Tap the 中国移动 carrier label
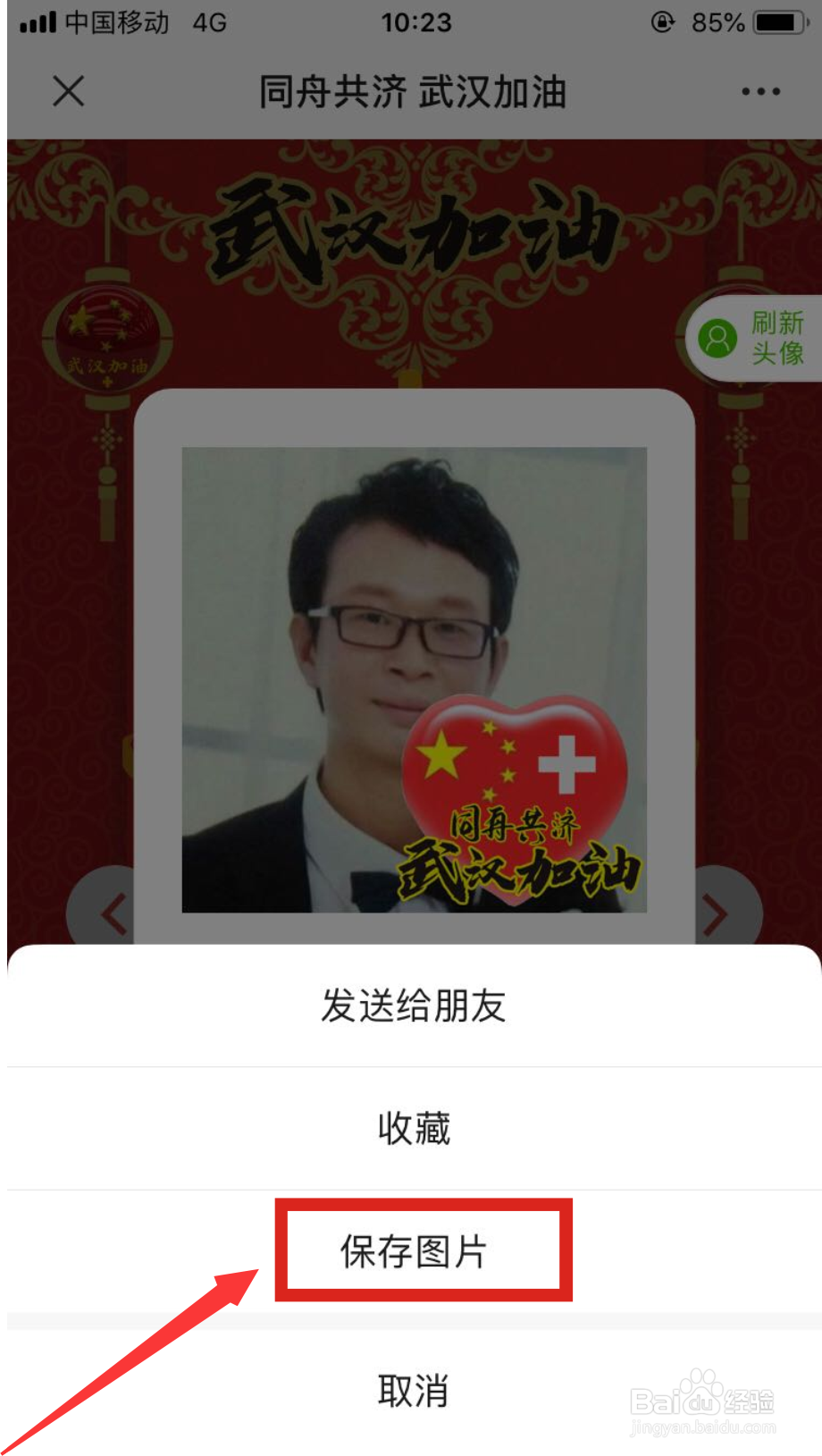The width and height of the screenshot is (822, 1456). coord(116,22)
